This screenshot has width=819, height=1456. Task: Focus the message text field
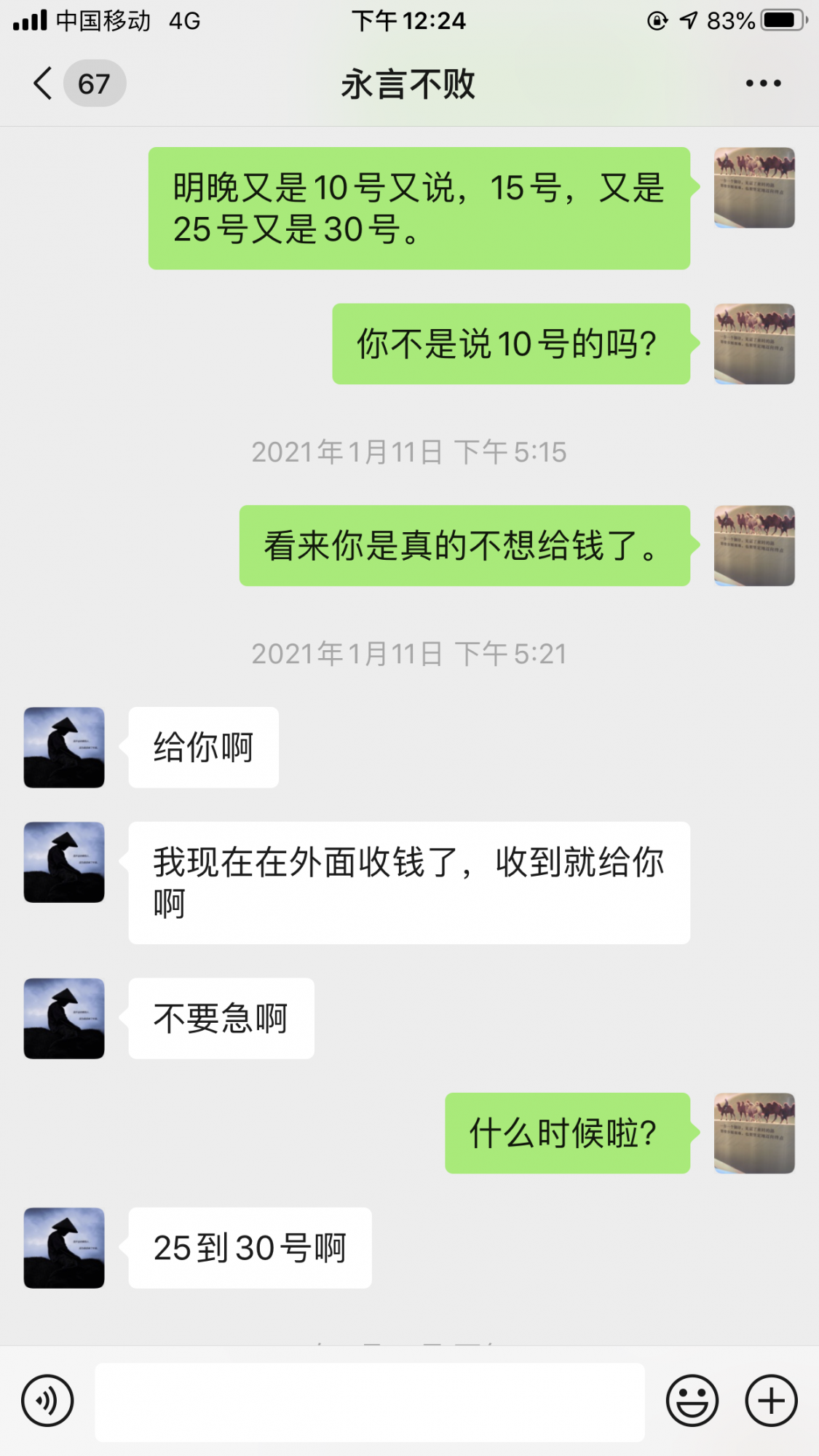tap(370, 1402)
